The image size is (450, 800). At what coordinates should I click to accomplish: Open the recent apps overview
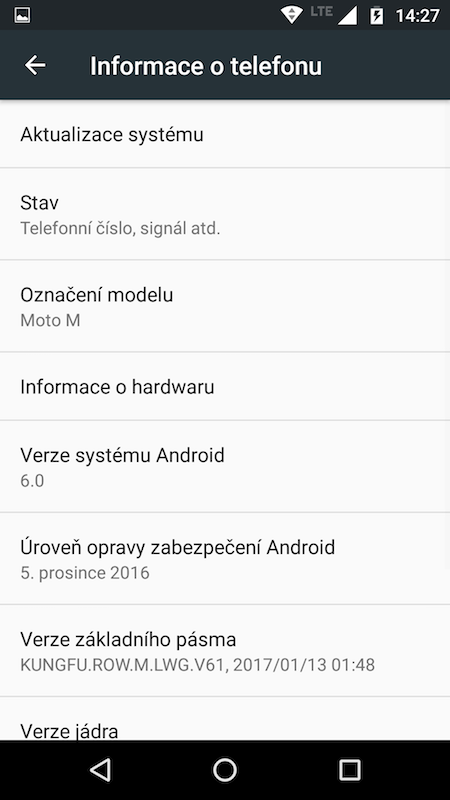tap(349, 770)
